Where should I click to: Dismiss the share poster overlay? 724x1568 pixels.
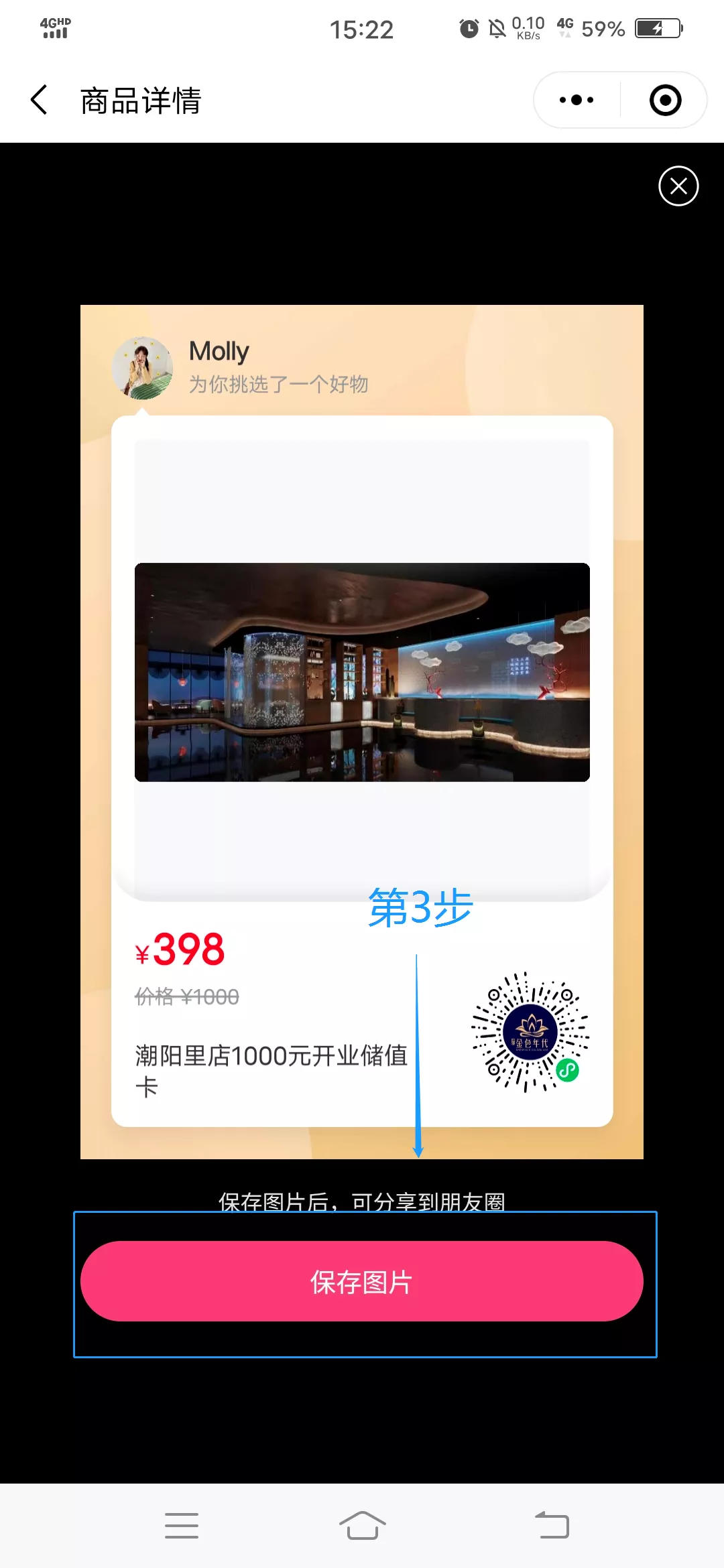click(678, 186)
